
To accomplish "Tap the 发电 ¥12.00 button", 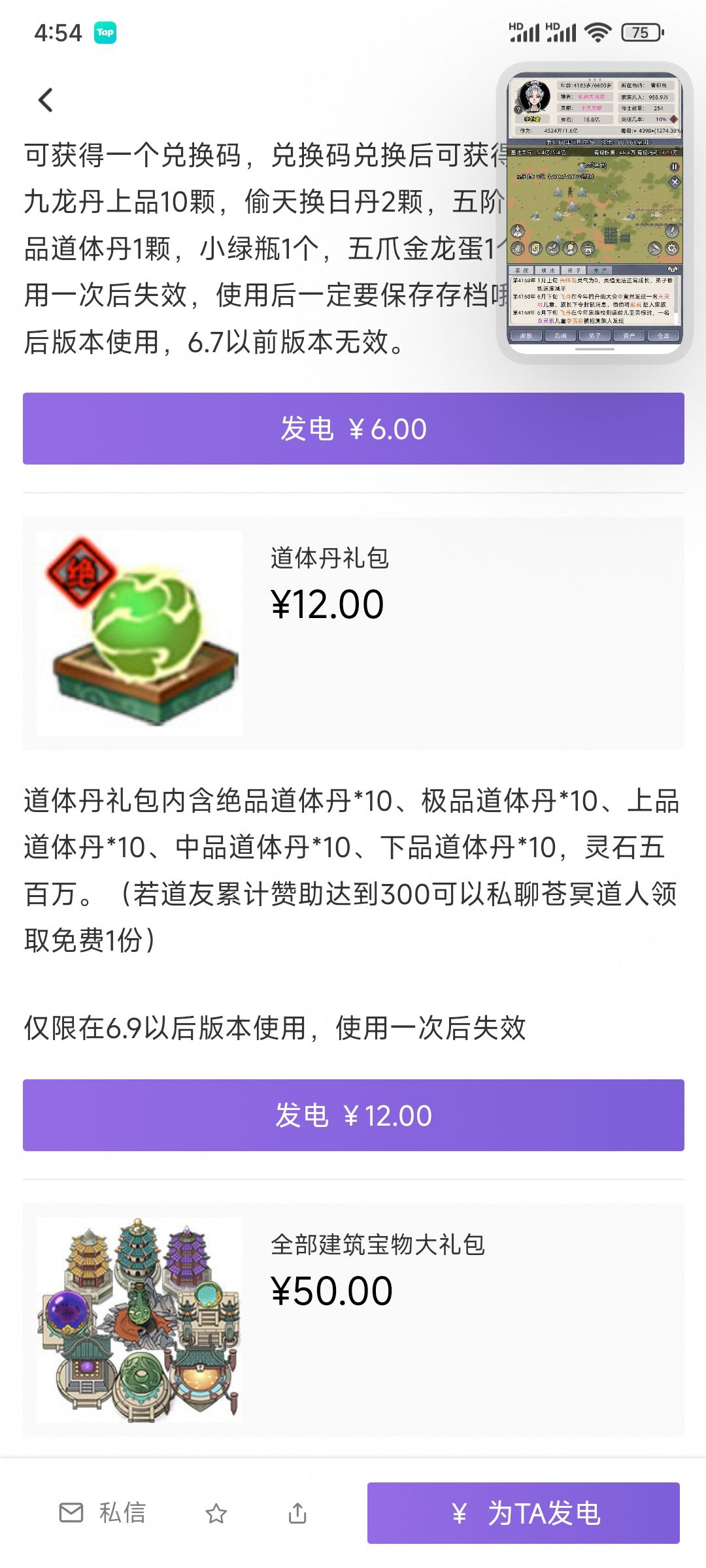I will 353,1112.
